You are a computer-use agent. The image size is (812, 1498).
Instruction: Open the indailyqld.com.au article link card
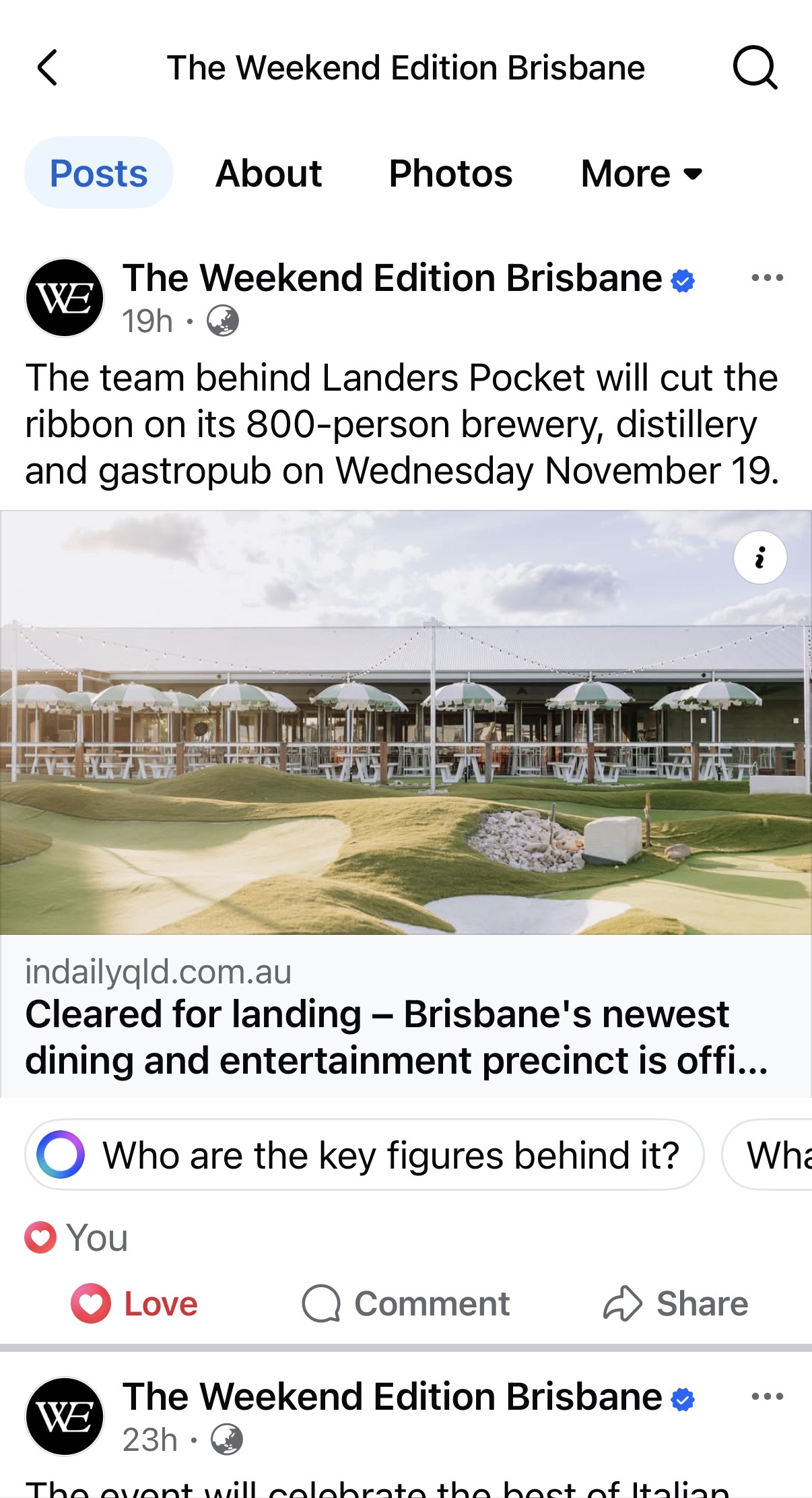[397, 1016]
